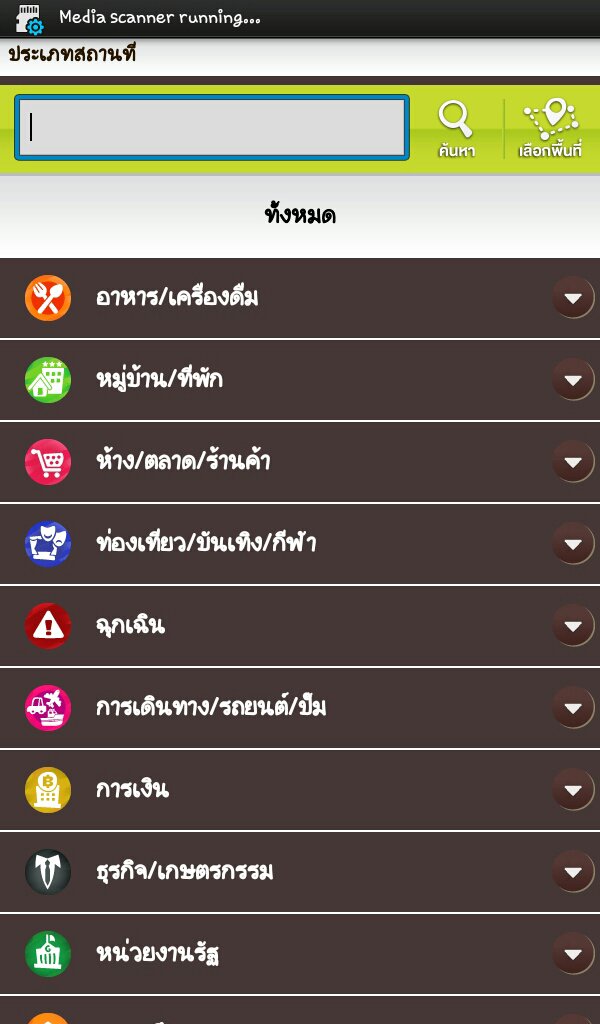The width and height of the screenshot is (600, 1024).
Task: Focus the place search text field
Action: point(212,127)
